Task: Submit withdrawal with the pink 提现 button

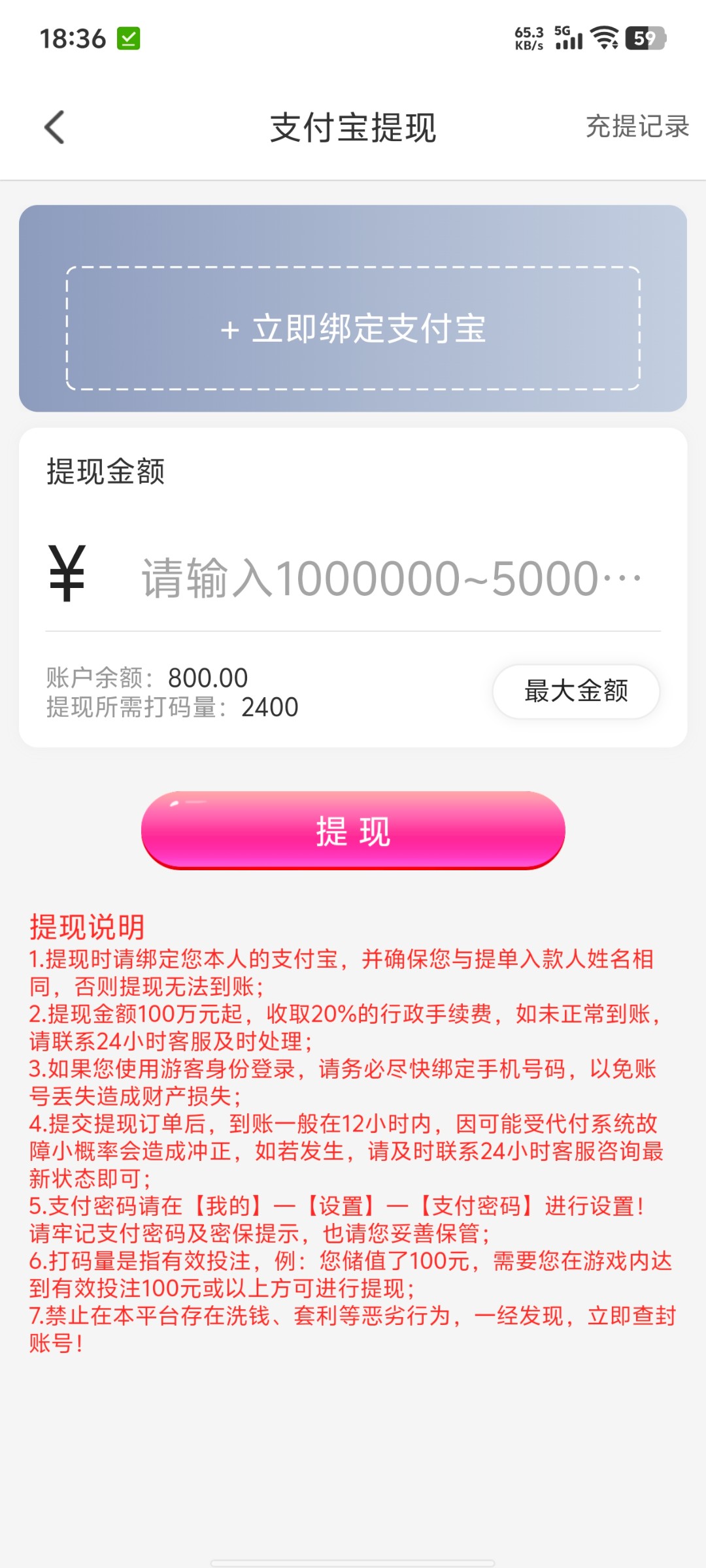Action: 353,830
